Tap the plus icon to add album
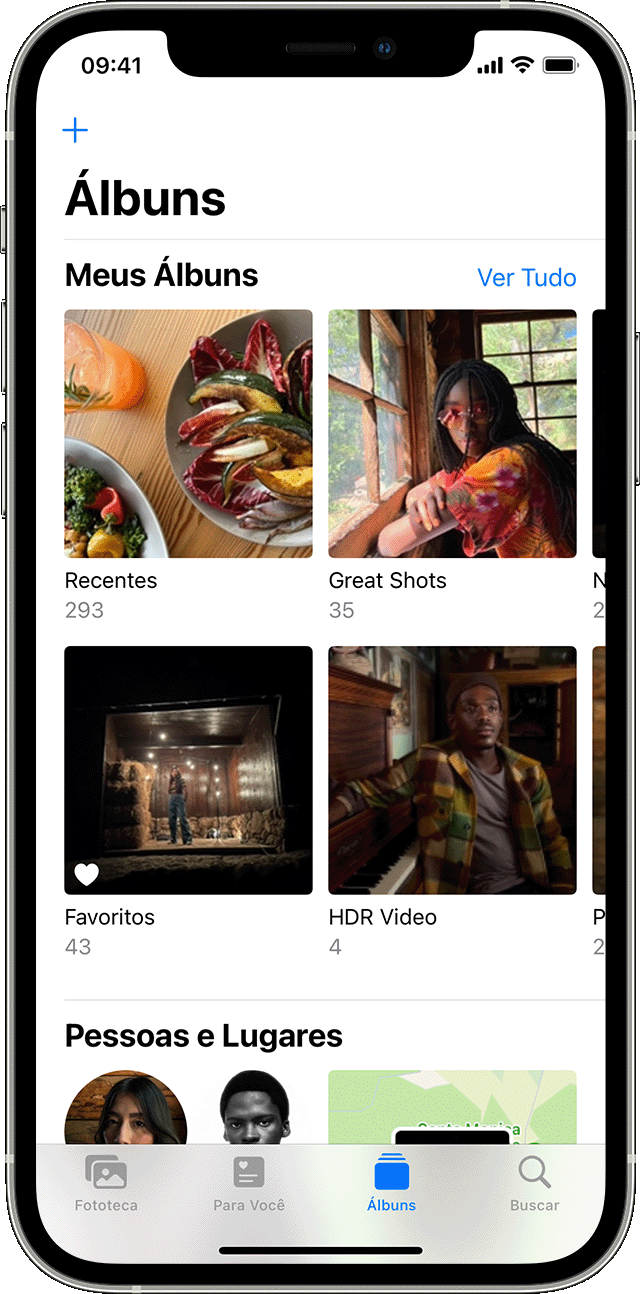 (75, 130)
